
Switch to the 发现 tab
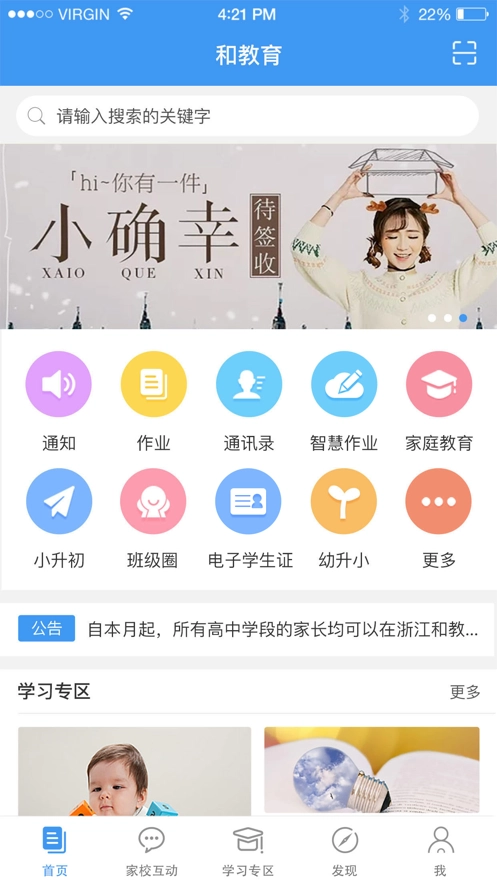[344, 851]
